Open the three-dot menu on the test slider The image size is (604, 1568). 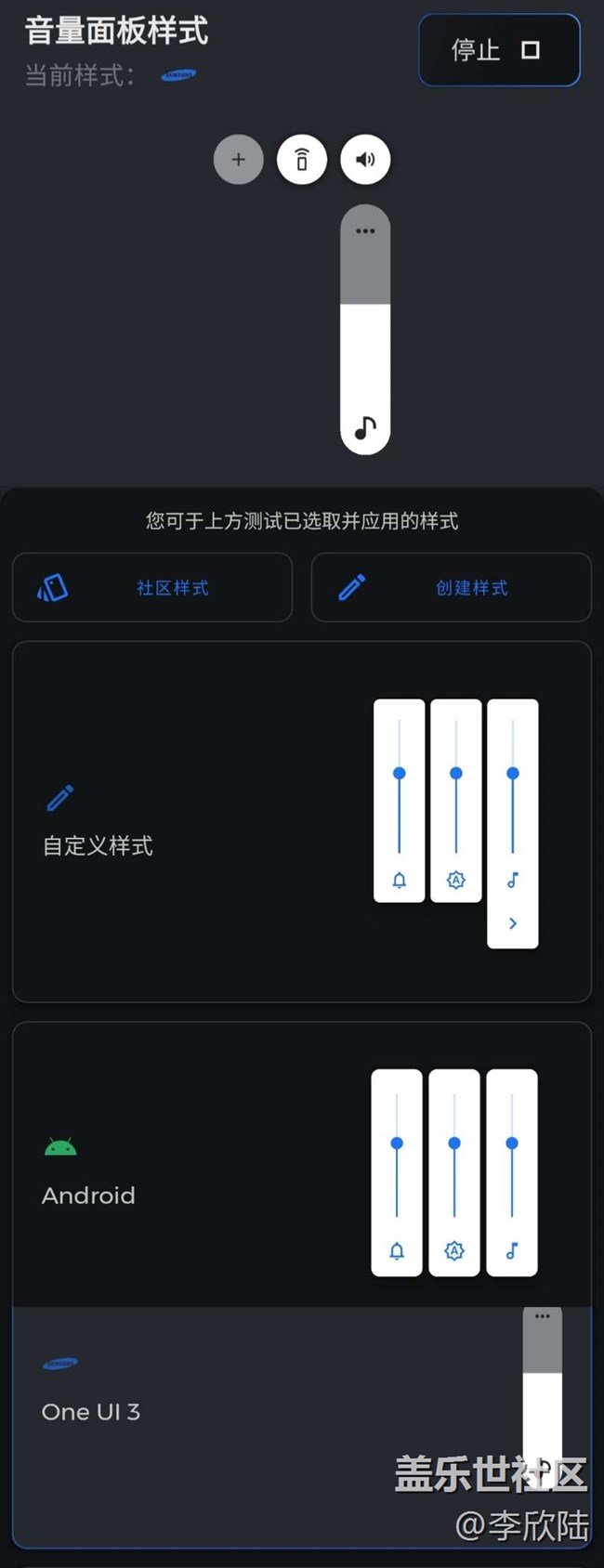[x=365, y=230]
